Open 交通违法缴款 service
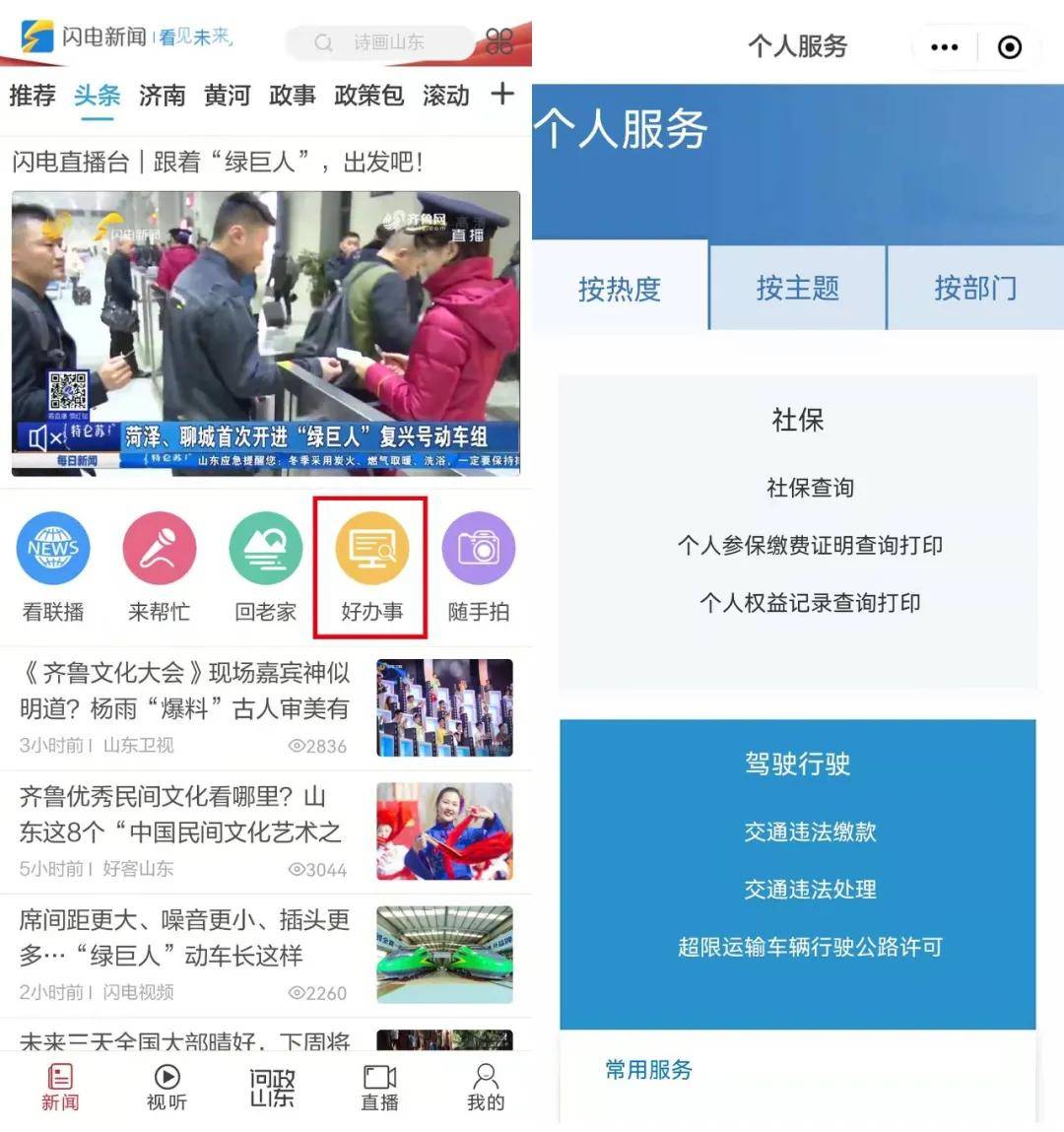Viewport: 1064px width, 1132px height. [810, 832]
